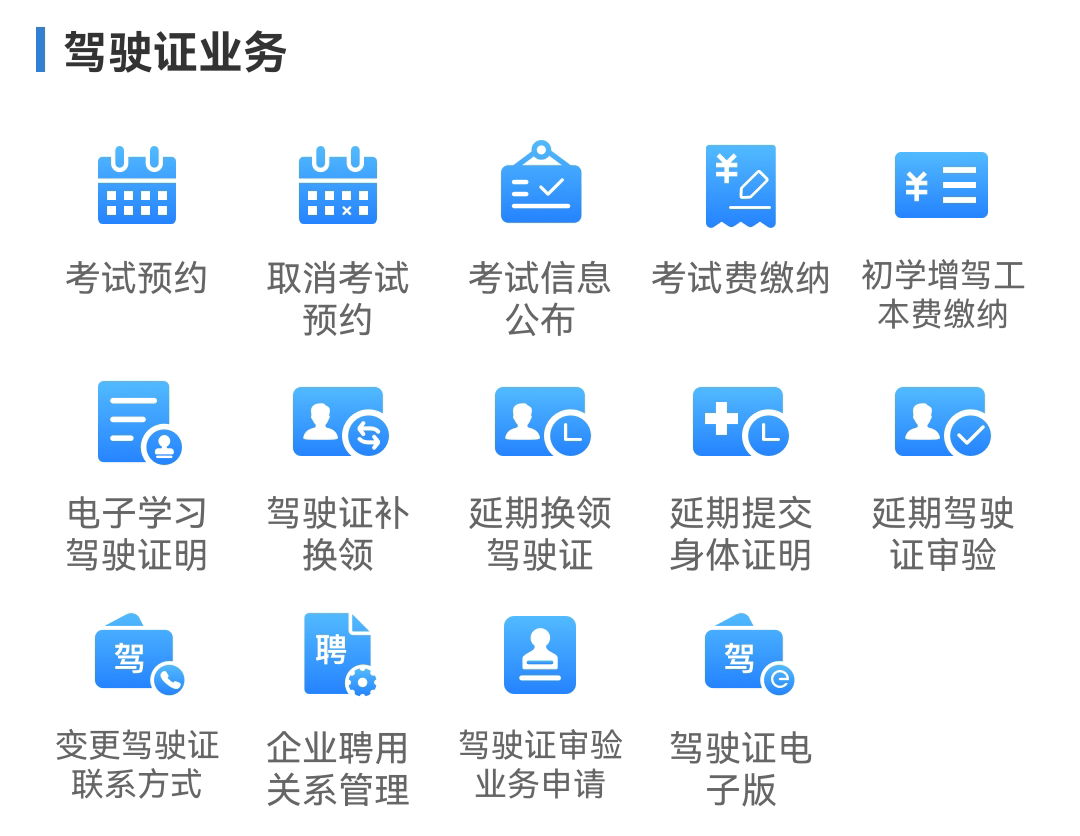View 考试信息公布
This screenshot has height=836, width=1080.
coord(540,185)
